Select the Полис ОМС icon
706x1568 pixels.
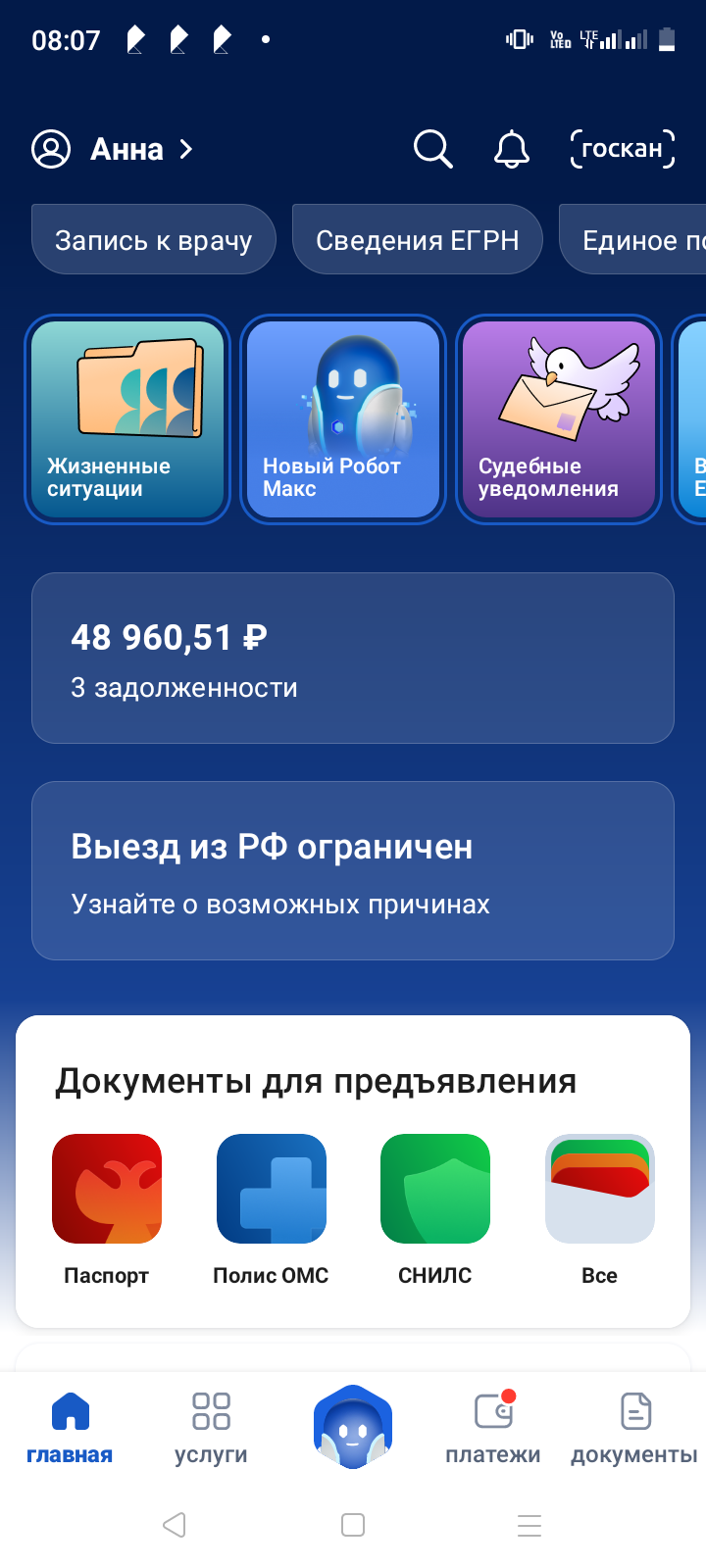(271, 1188)
